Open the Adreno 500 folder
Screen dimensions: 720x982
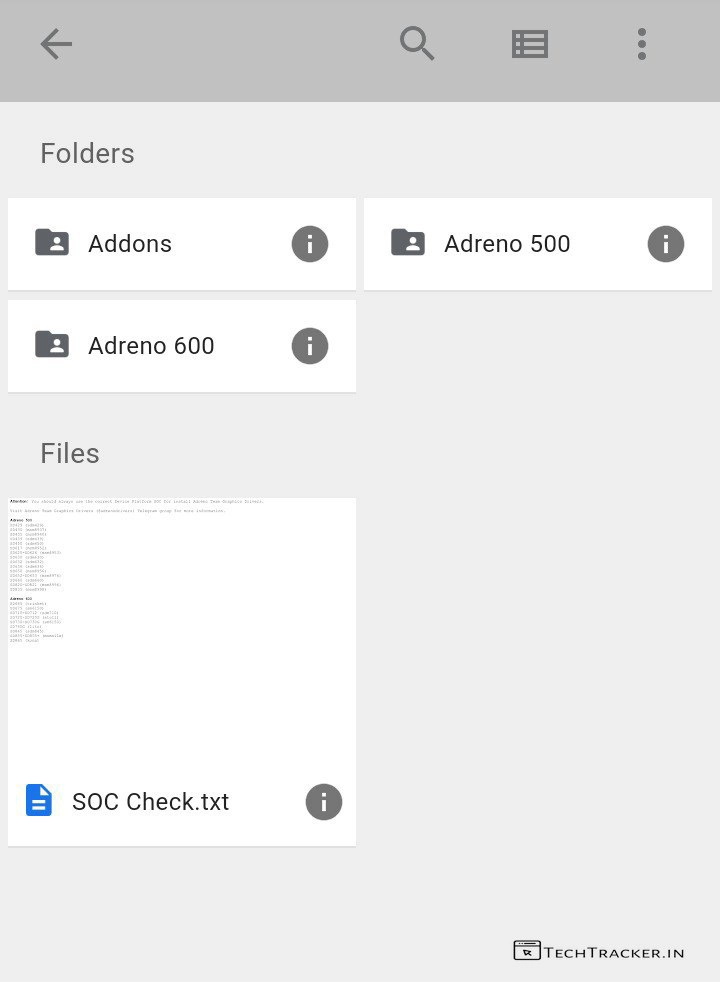coord(507,244)
